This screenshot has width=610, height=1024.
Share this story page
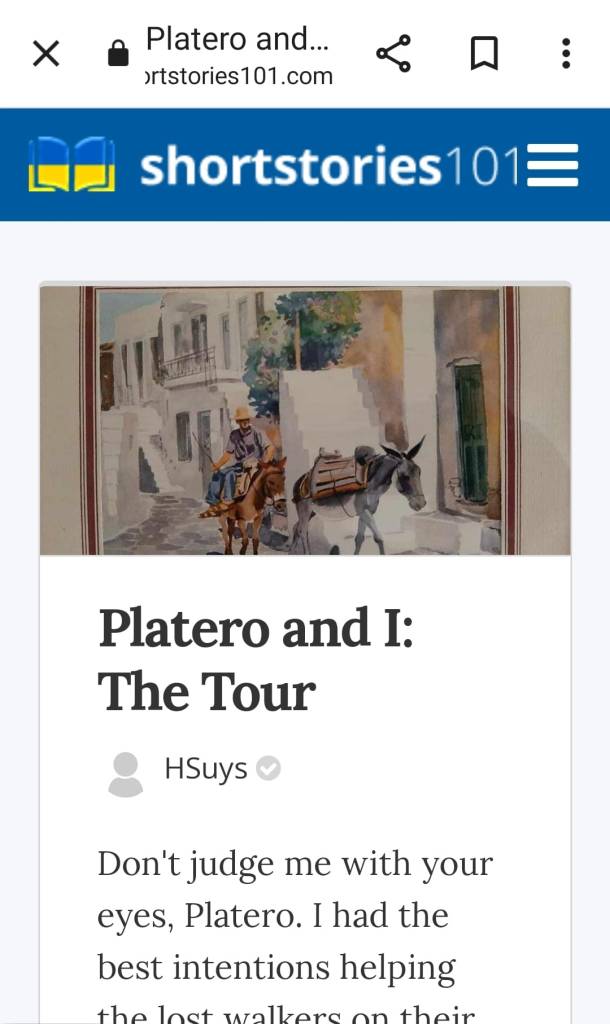393,54
